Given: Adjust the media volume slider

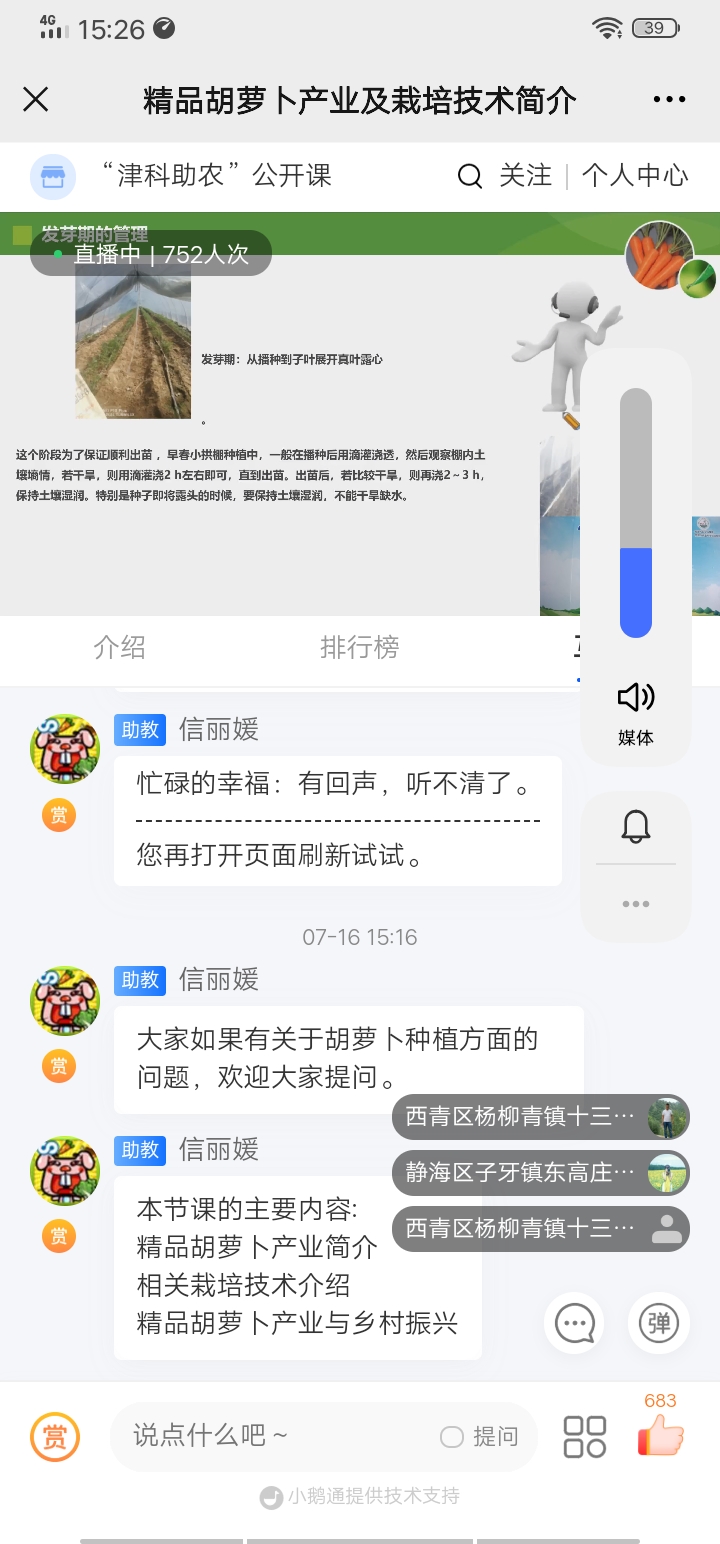Looking at the screenshot, I should [636, 513].
